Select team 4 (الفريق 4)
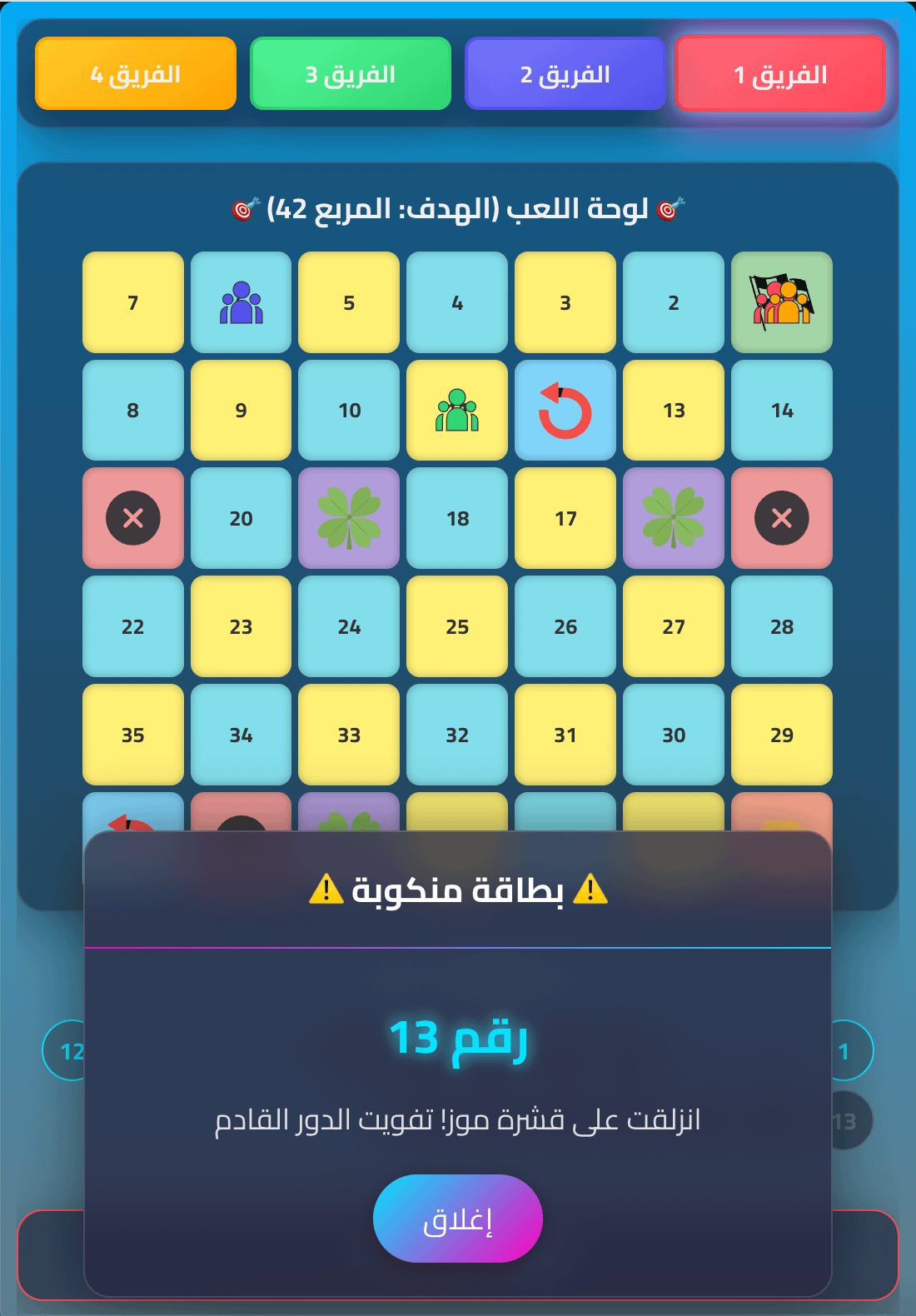 pyautogui.click(x=136, y=74)
